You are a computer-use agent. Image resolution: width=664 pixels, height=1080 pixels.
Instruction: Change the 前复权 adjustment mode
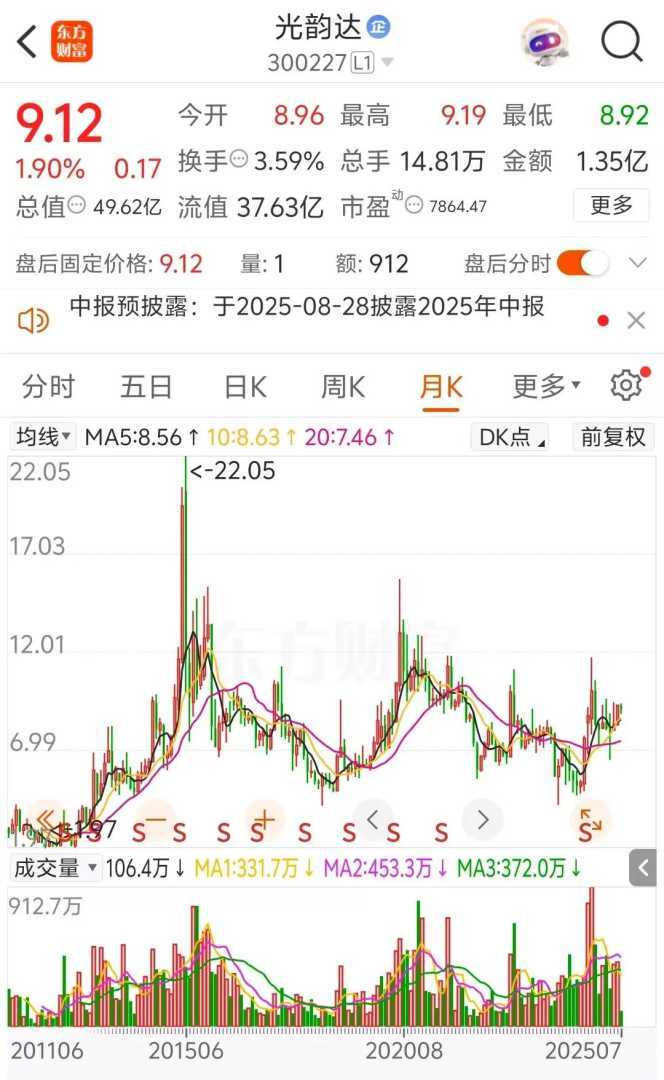click(613, 437)
